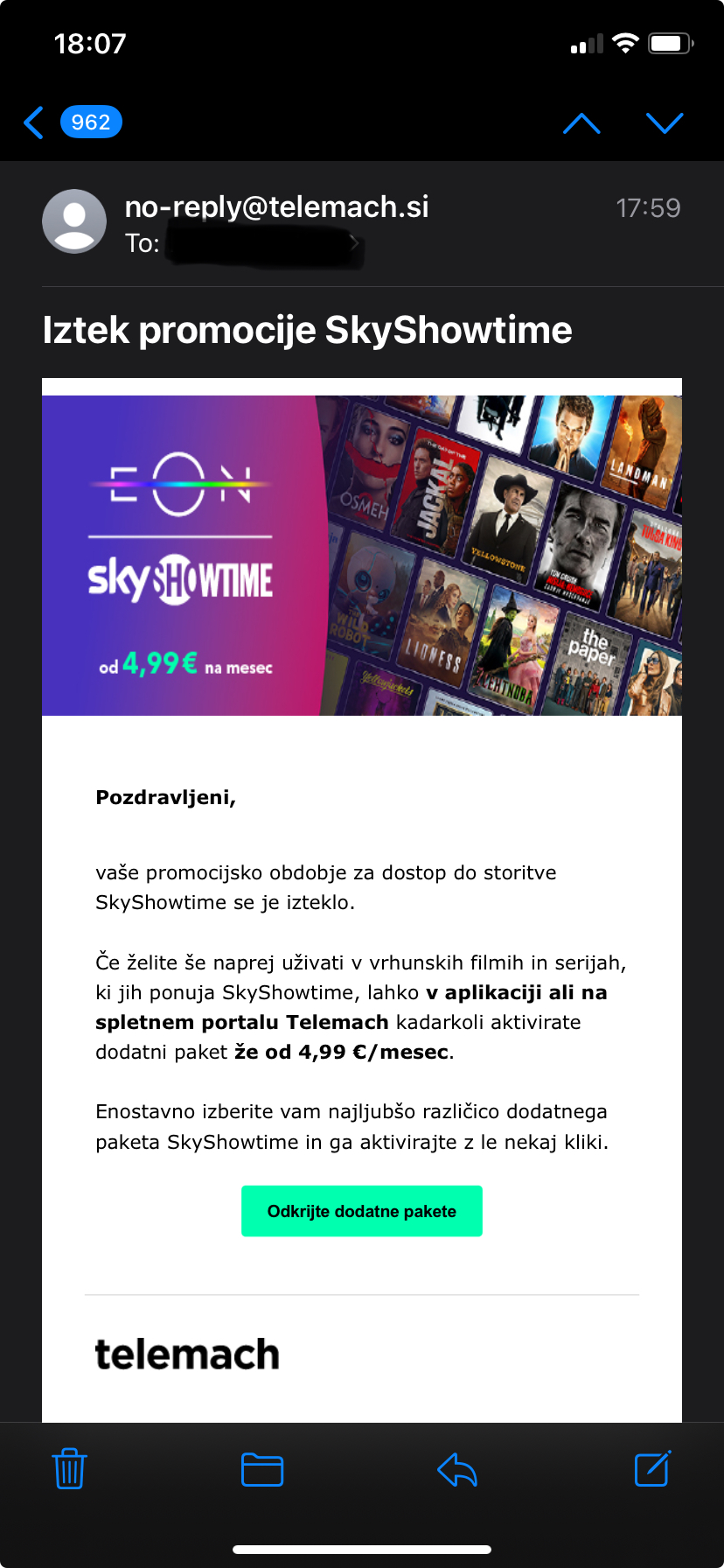Jump to the previous email
The height and width of the screenshot is (1568, 724).
tap(581, 123)
